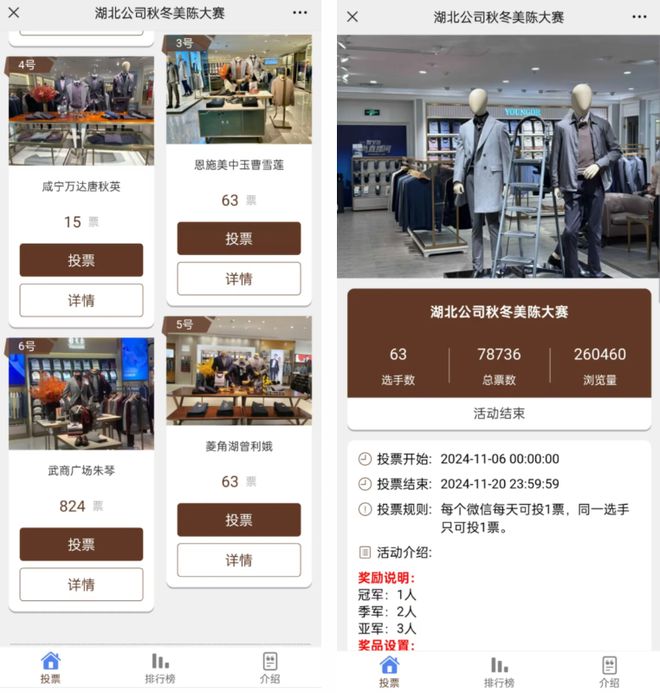
Task: Switch to 排行榜 tab on the voting list screen
Action: tap(160, 668)
